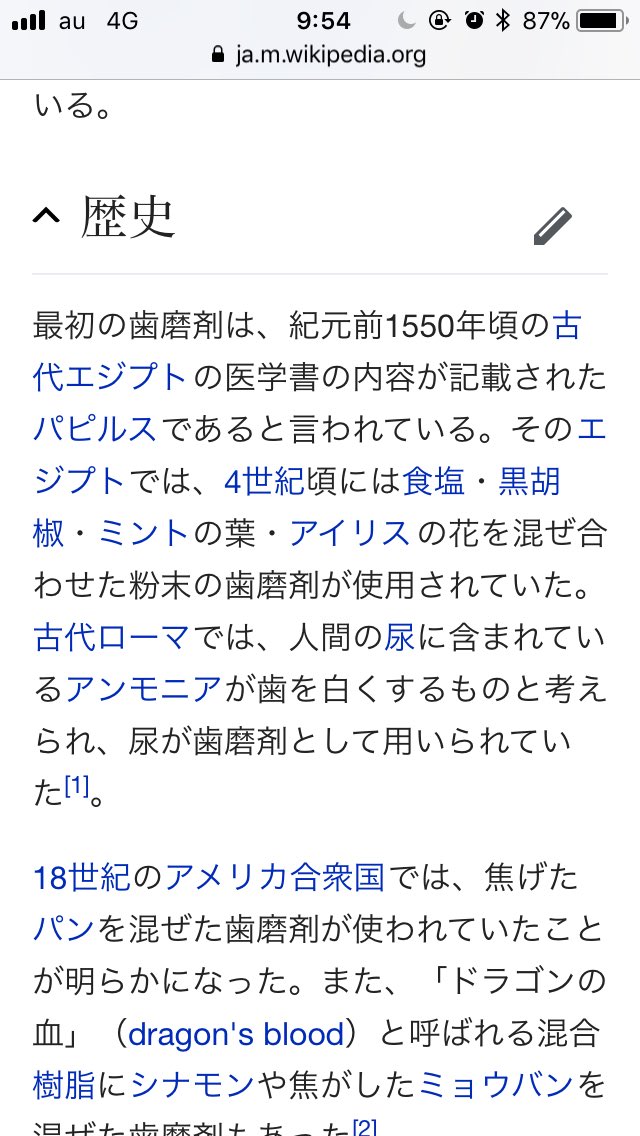Tap the ja.m.wikipedia.org address bar
This screenshot has width=640, height=1136.
click(x=320, y=55)
